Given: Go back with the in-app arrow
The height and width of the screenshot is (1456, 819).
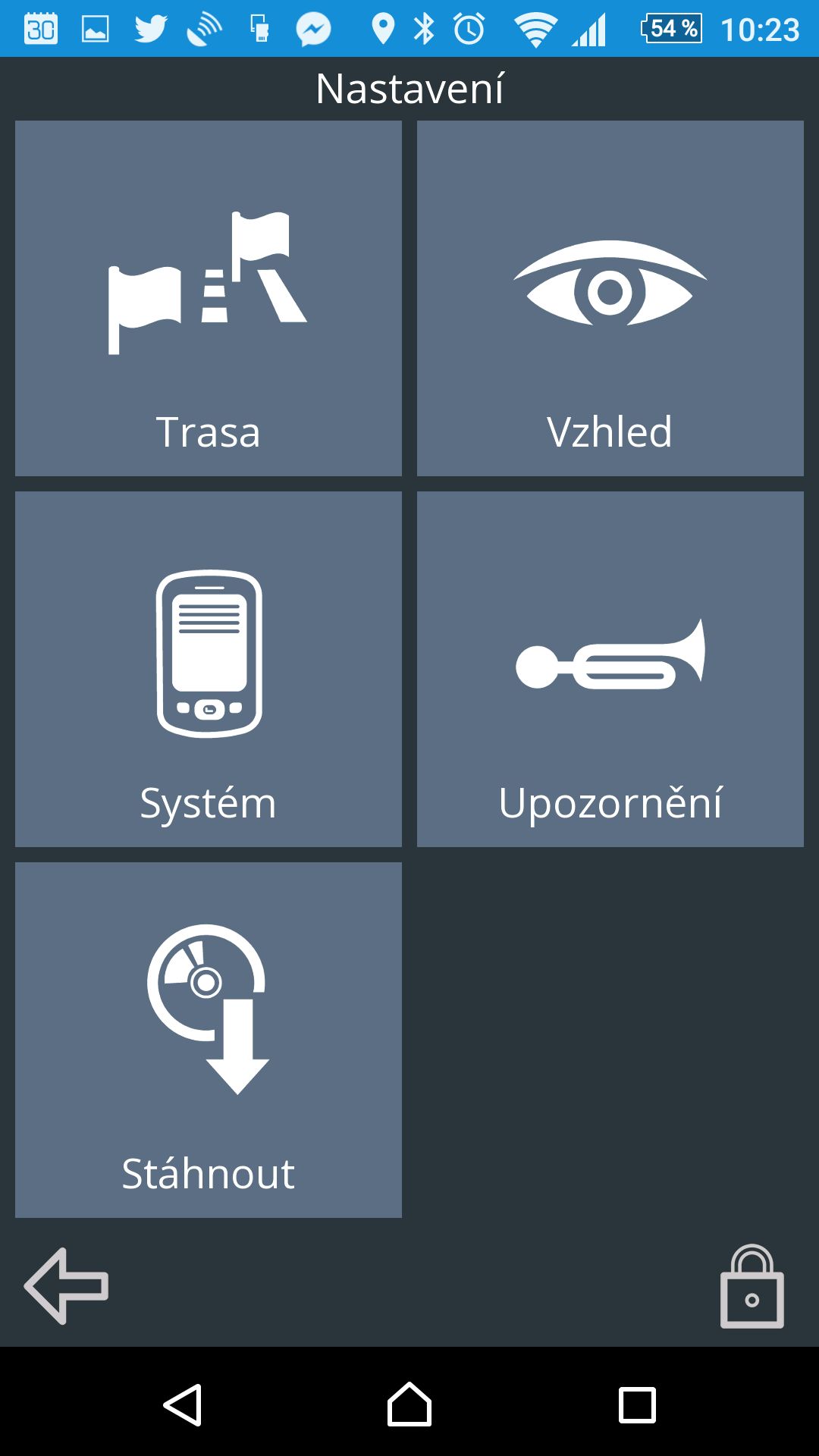Looking at the screenshot, I should pos(67,1286).
